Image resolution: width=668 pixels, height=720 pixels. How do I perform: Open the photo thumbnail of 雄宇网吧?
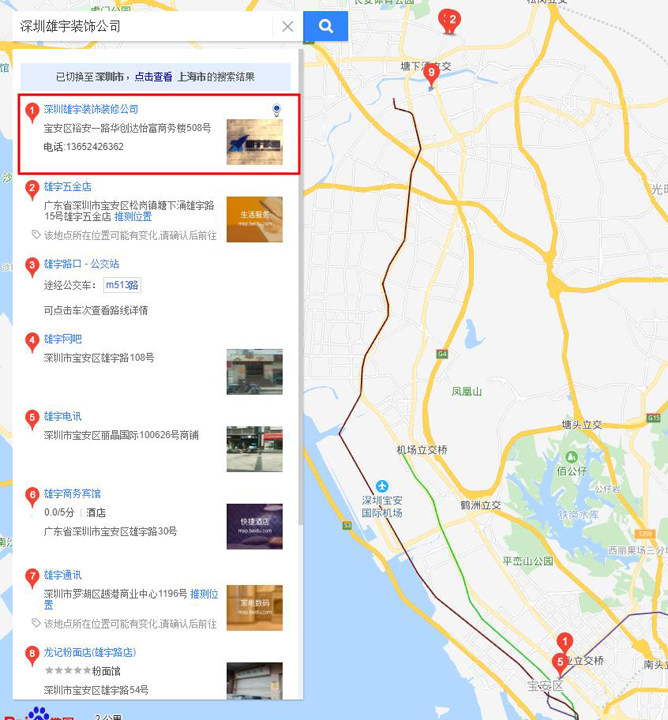pos(254,371)
